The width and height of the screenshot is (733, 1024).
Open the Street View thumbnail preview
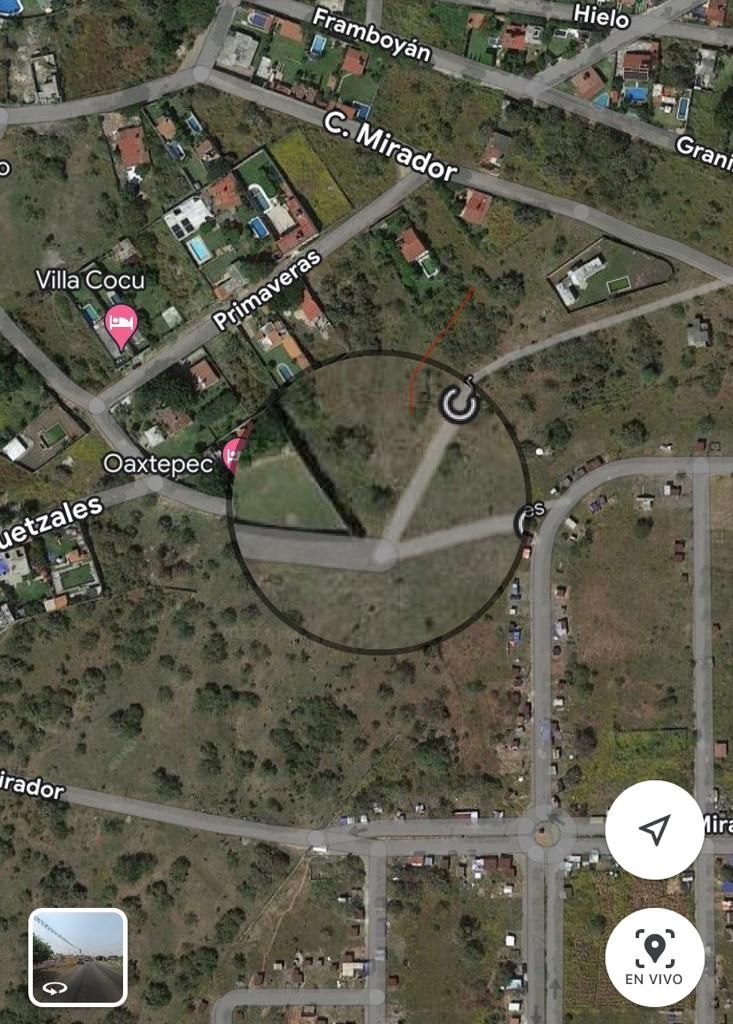point(78,957)
